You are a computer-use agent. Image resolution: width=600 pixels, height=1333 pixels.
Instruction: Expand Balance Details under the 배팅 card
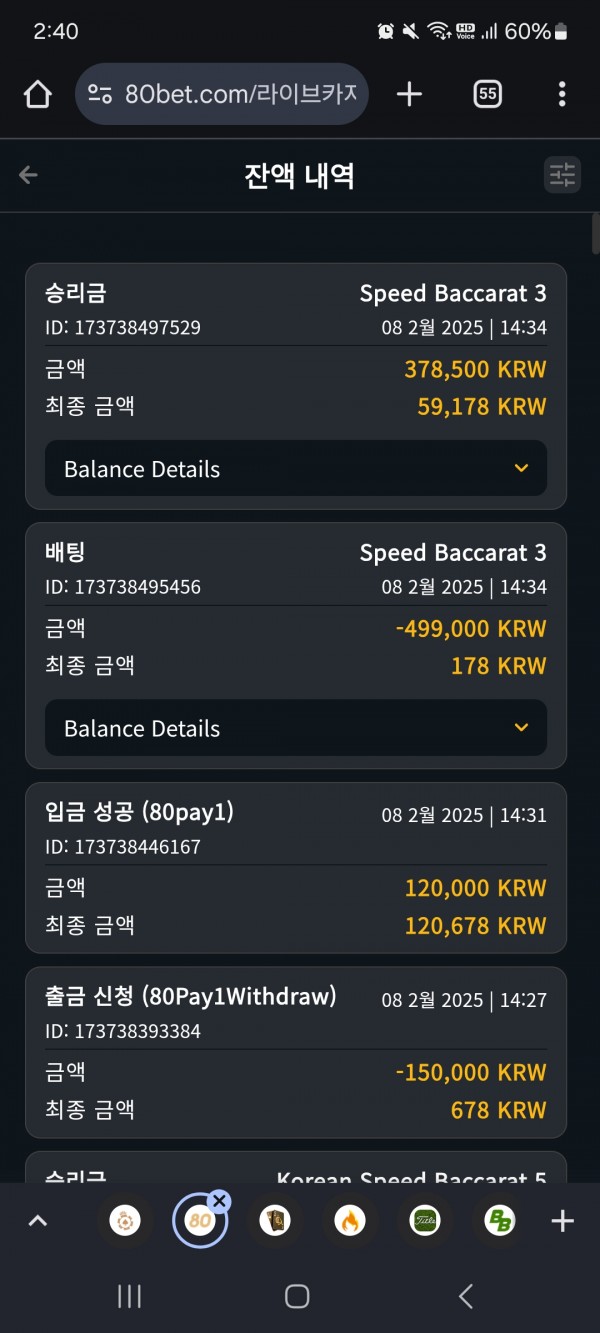click(296, 728)
